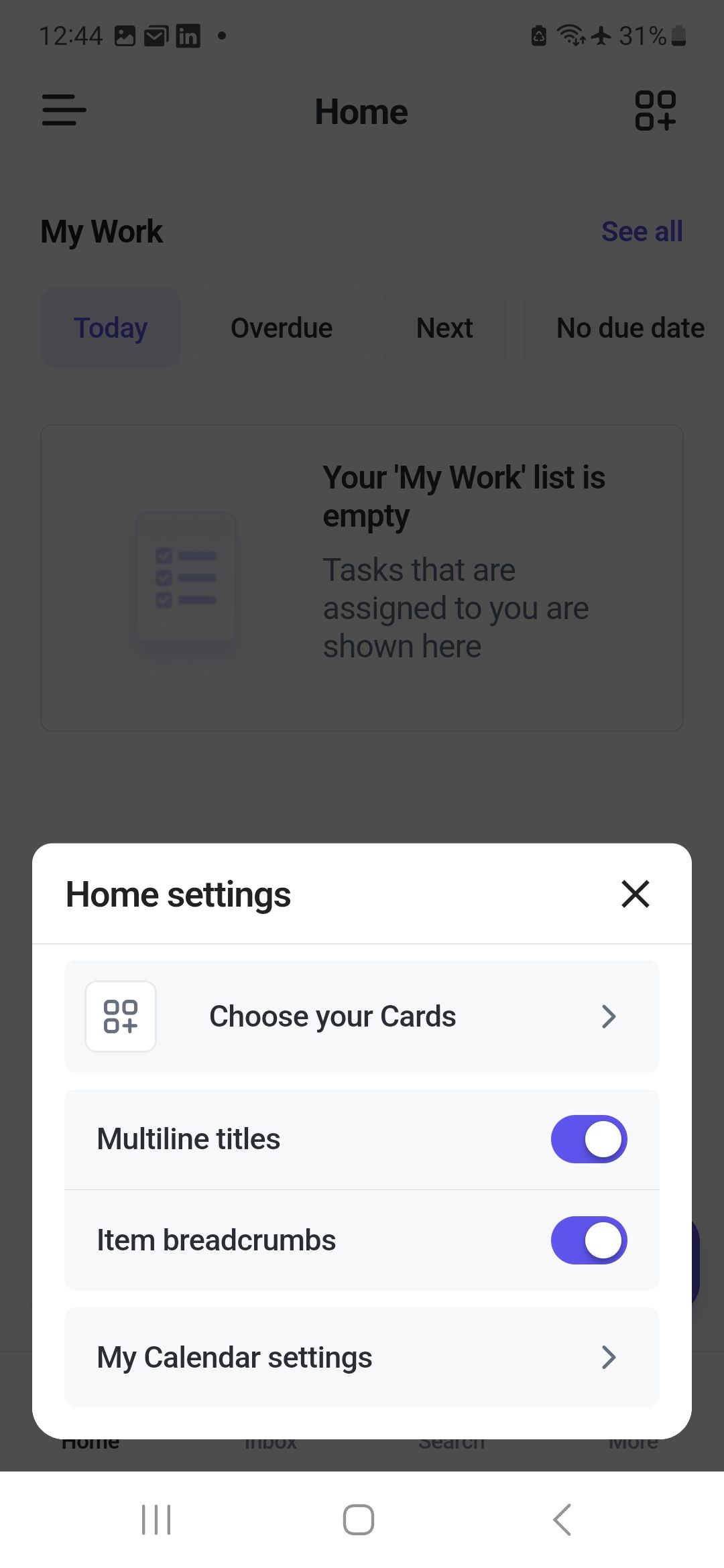Disable the Item breadcrumbs switch
The height and width of the screenshot is (1568, 724).
(x=589, y=1240)
